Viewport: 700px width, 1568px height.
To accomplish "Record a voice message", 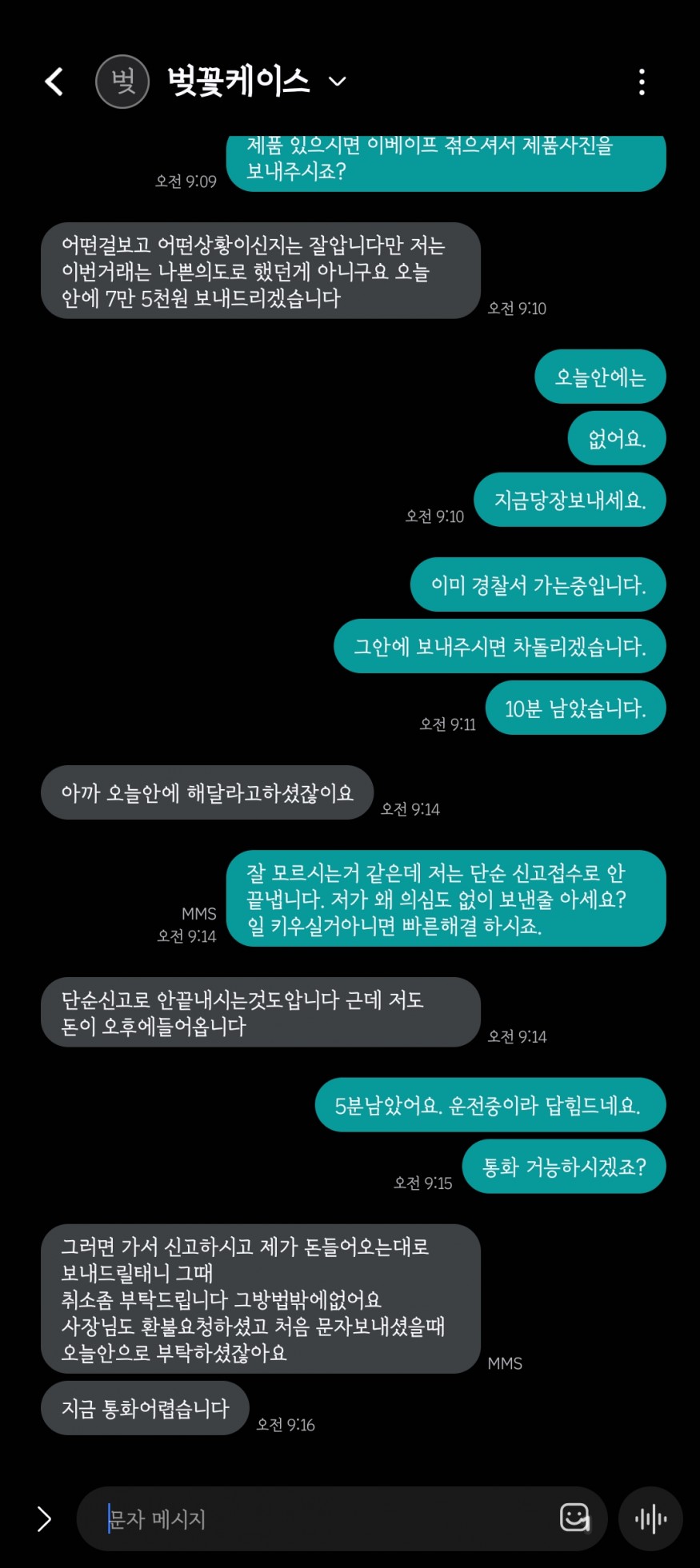I will point(650,1518).
